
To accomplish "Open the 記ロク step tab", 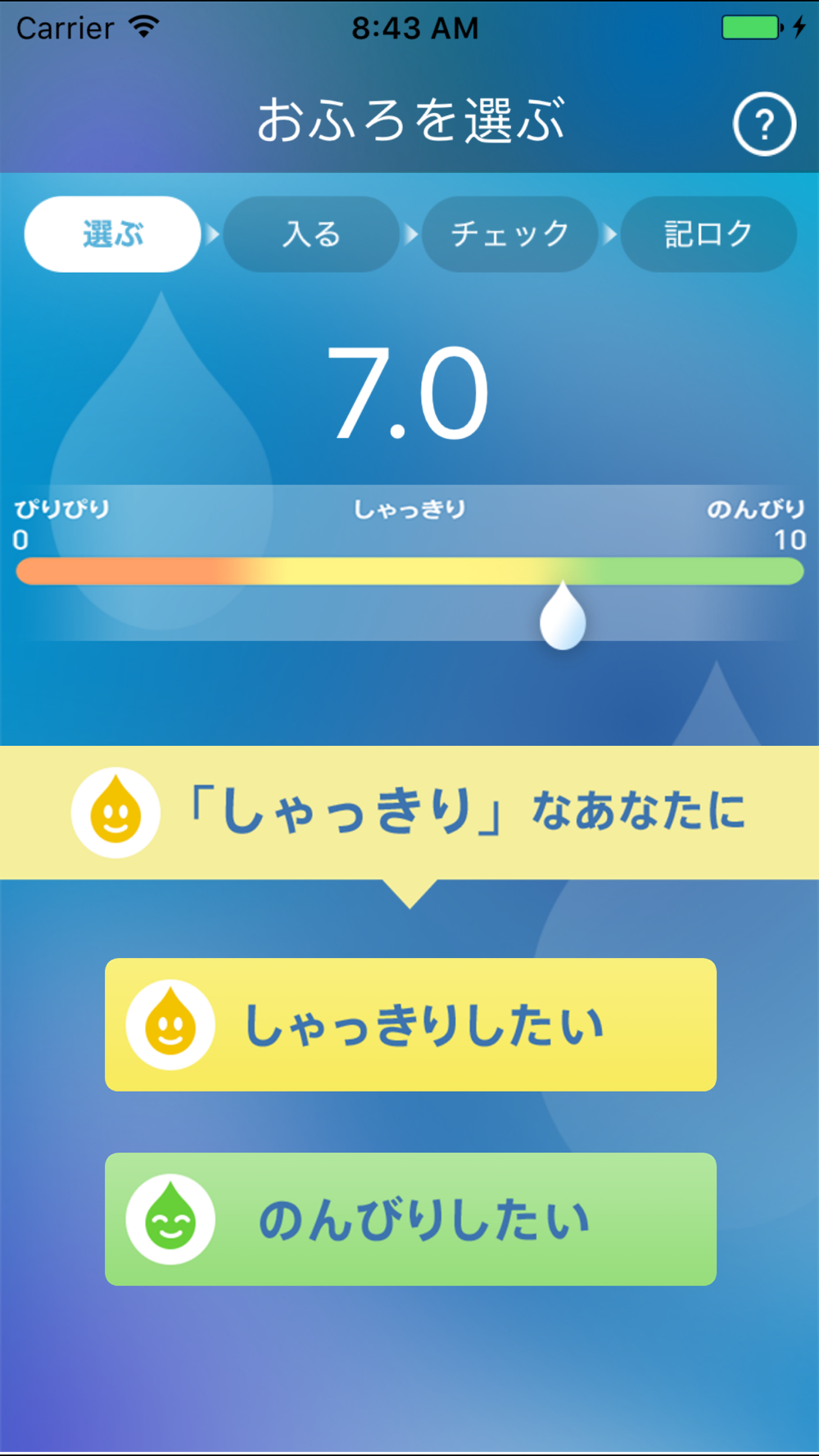I will 708,234.
